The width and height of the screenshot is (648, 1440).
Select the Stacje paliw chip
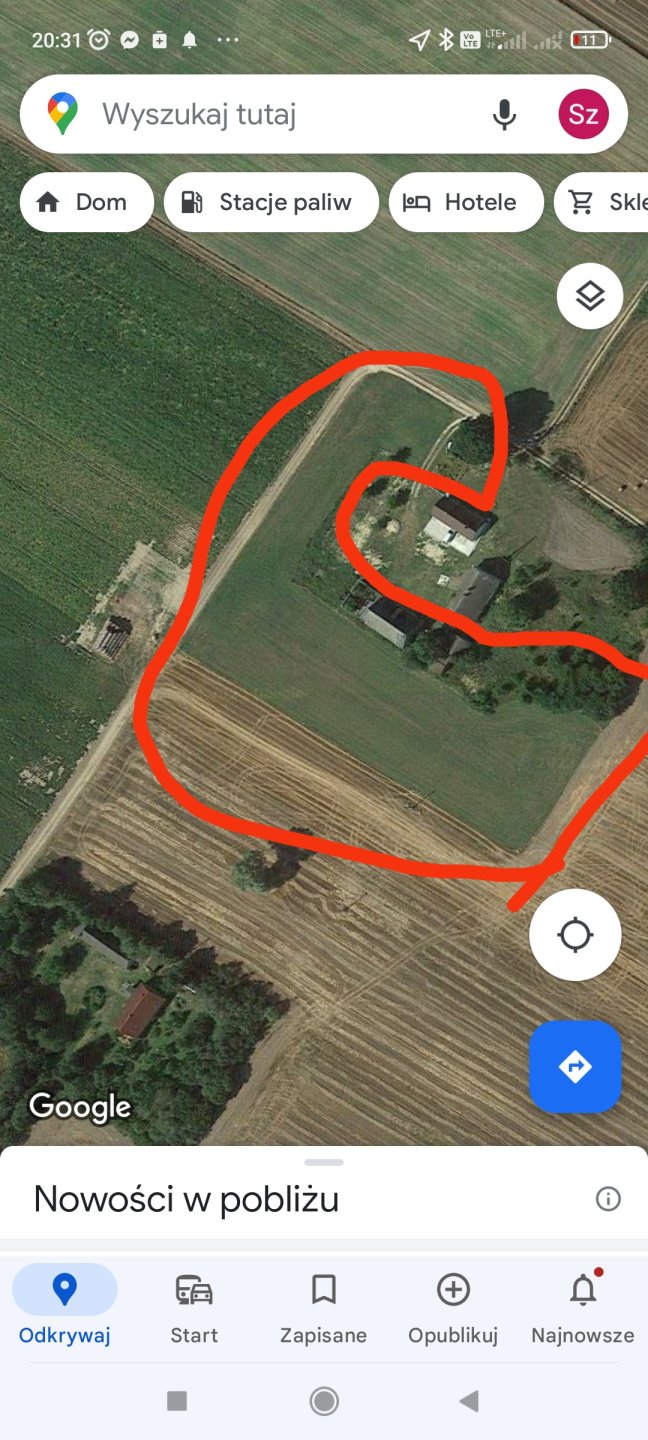(x=271, y=202)
